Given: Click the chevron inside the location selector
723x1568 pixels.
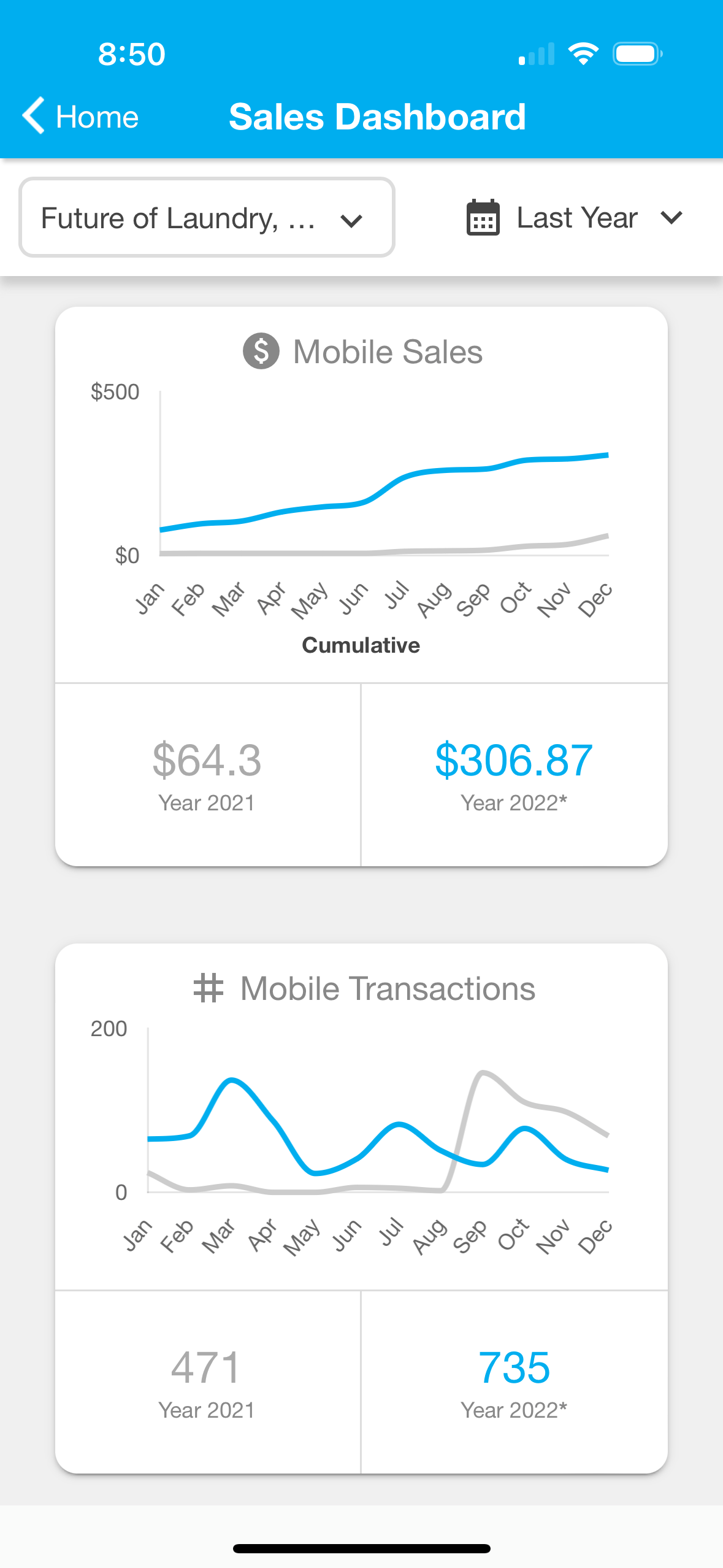Looking at the screenshot, I should pos(351,220).
